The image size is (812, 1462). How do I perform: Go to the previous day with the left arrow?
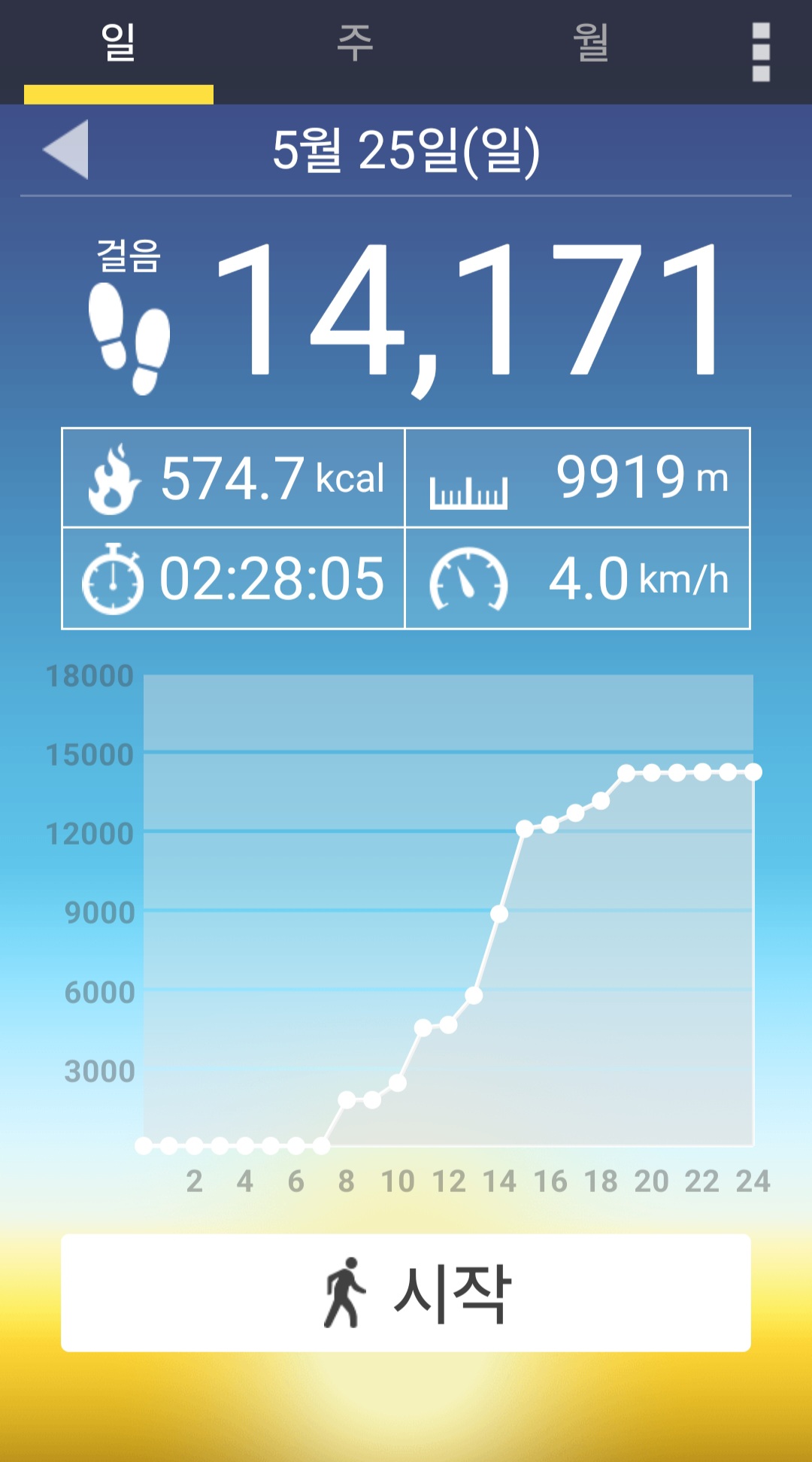click(66, 149)
